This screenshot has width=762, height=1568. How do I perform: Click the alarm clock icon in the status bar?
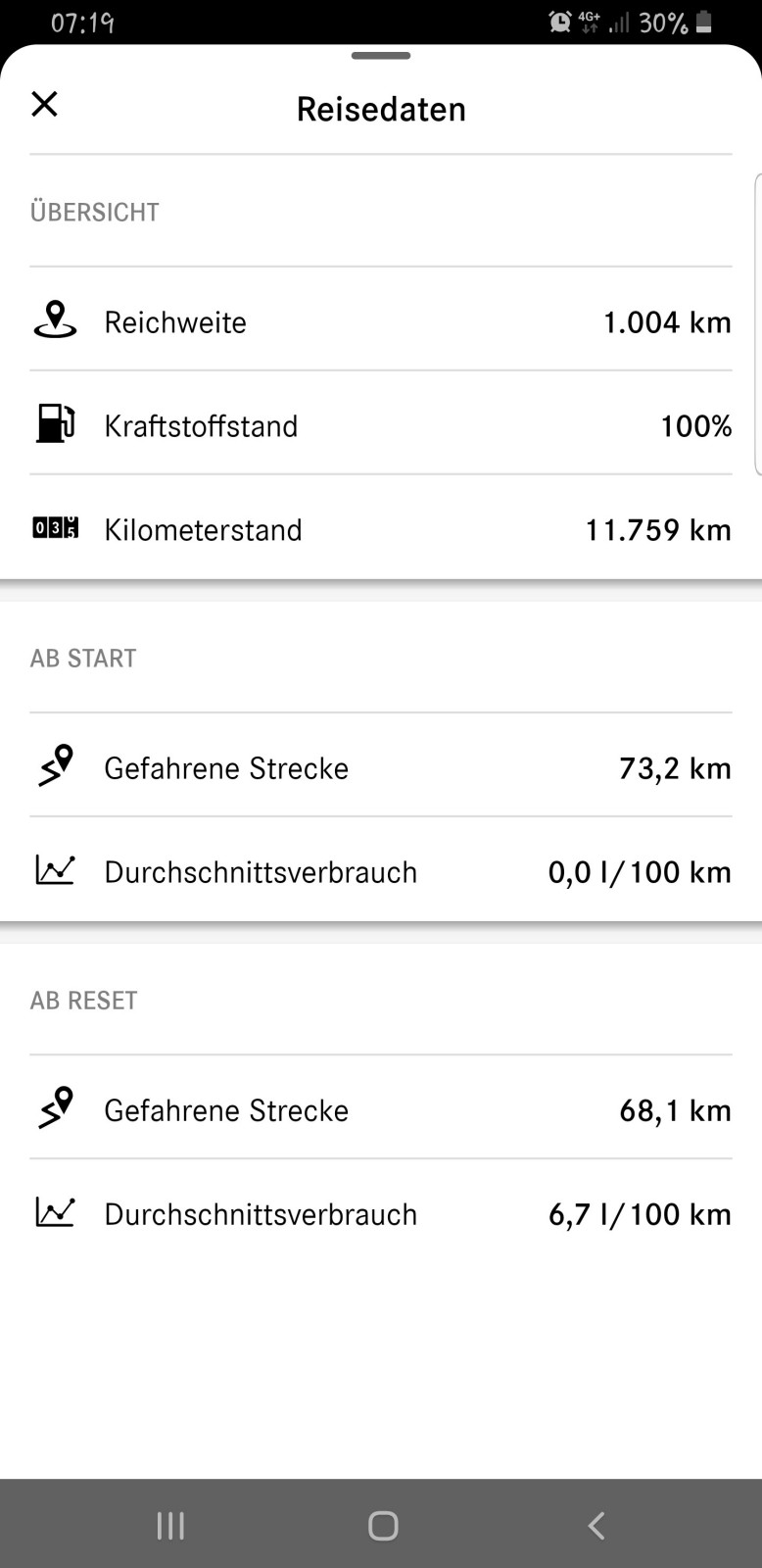[x=558, y=20]
